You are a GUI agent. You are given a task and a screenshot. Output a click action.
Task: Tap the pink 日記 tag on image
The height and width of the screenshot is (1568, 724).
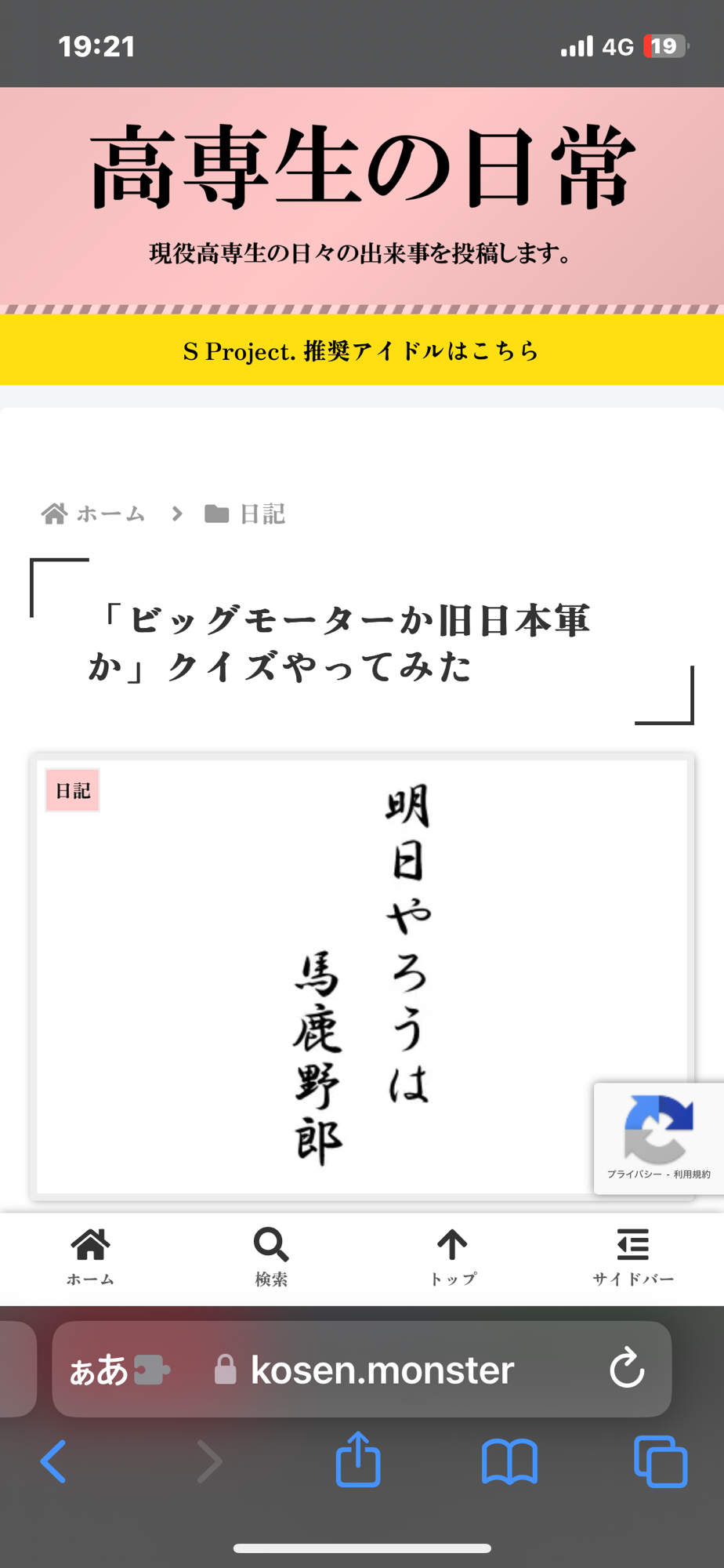pos(72,790)
